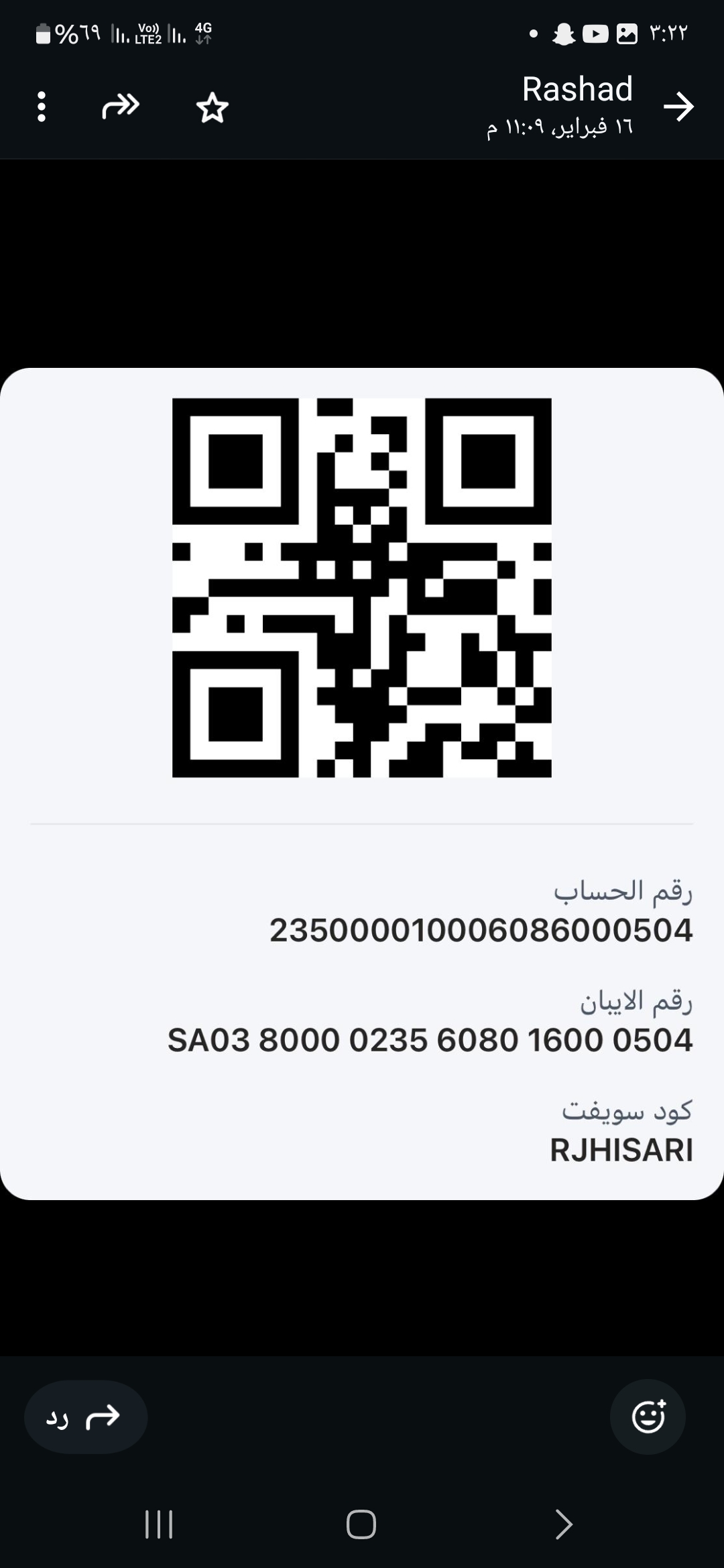
Task: Forward this image to someone
Action: pyautogui.click(x=121, y=107)
